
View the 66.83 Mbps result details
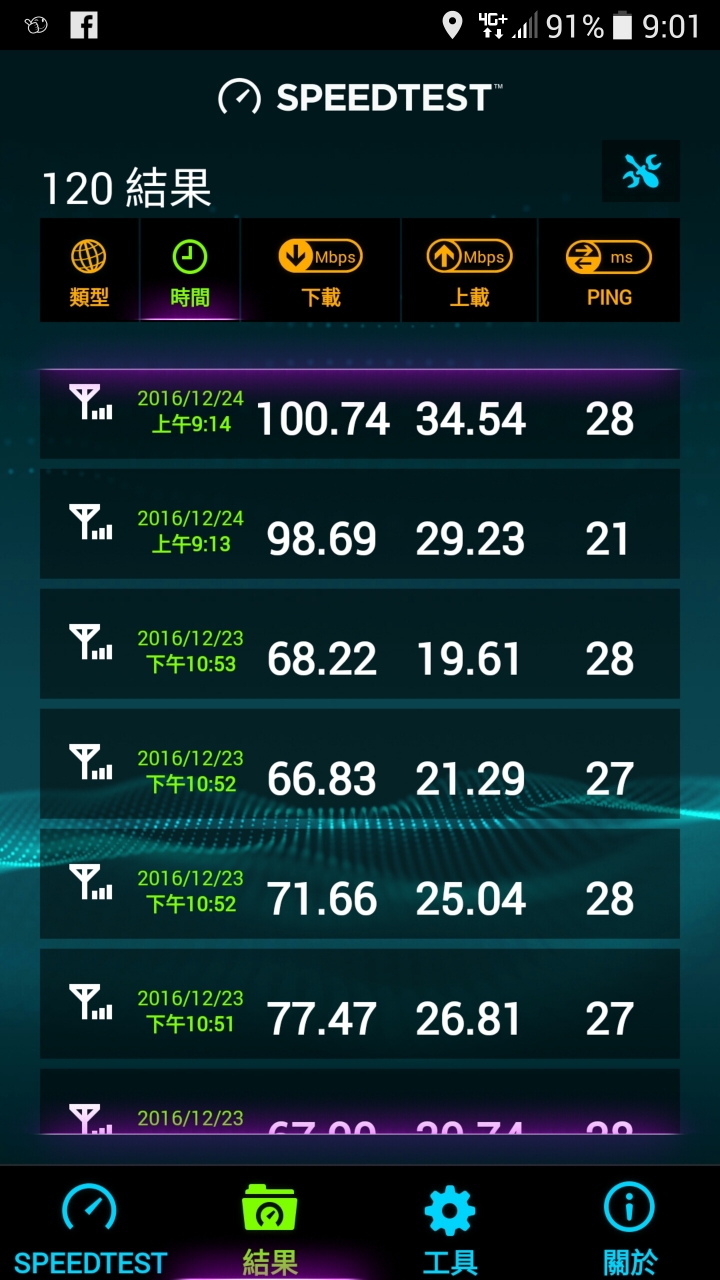(360, 764)
